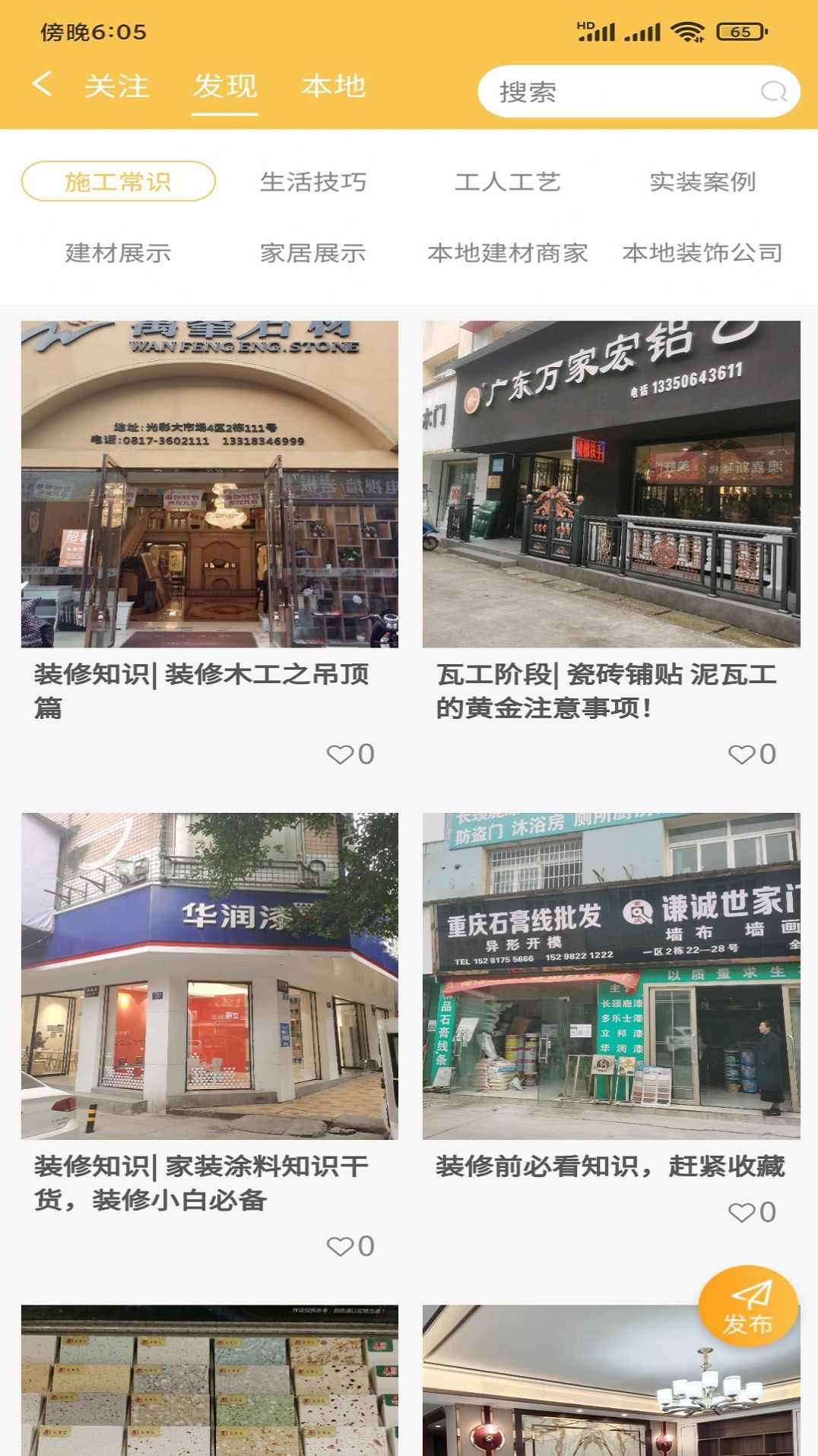Like the 装修木工之吊顶篇 post
The width and height of the screenshot is (818, 1456).
(x=350, y=754)
